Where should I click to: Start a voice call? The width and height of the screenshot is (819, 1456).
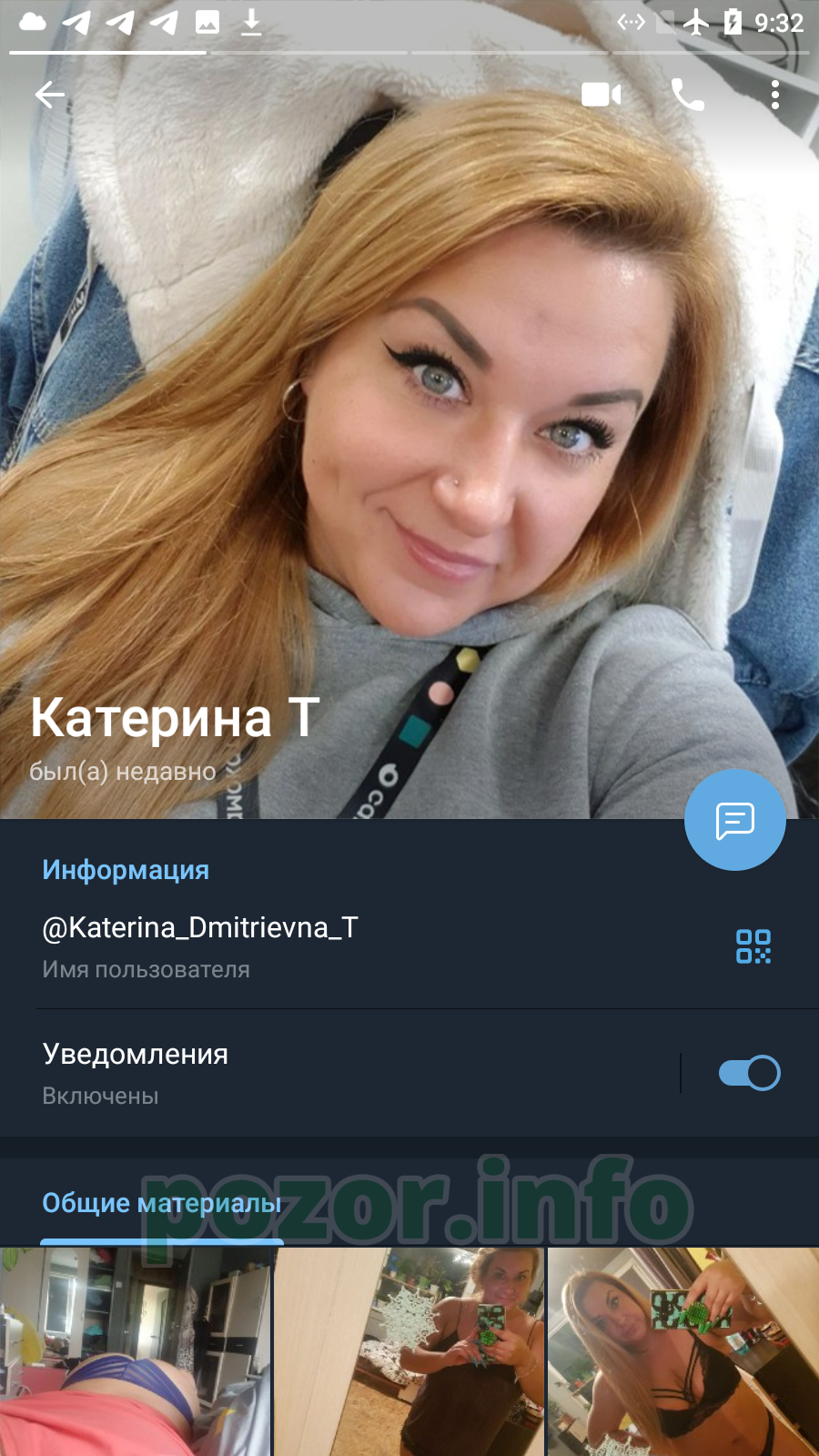pos(688,95)
